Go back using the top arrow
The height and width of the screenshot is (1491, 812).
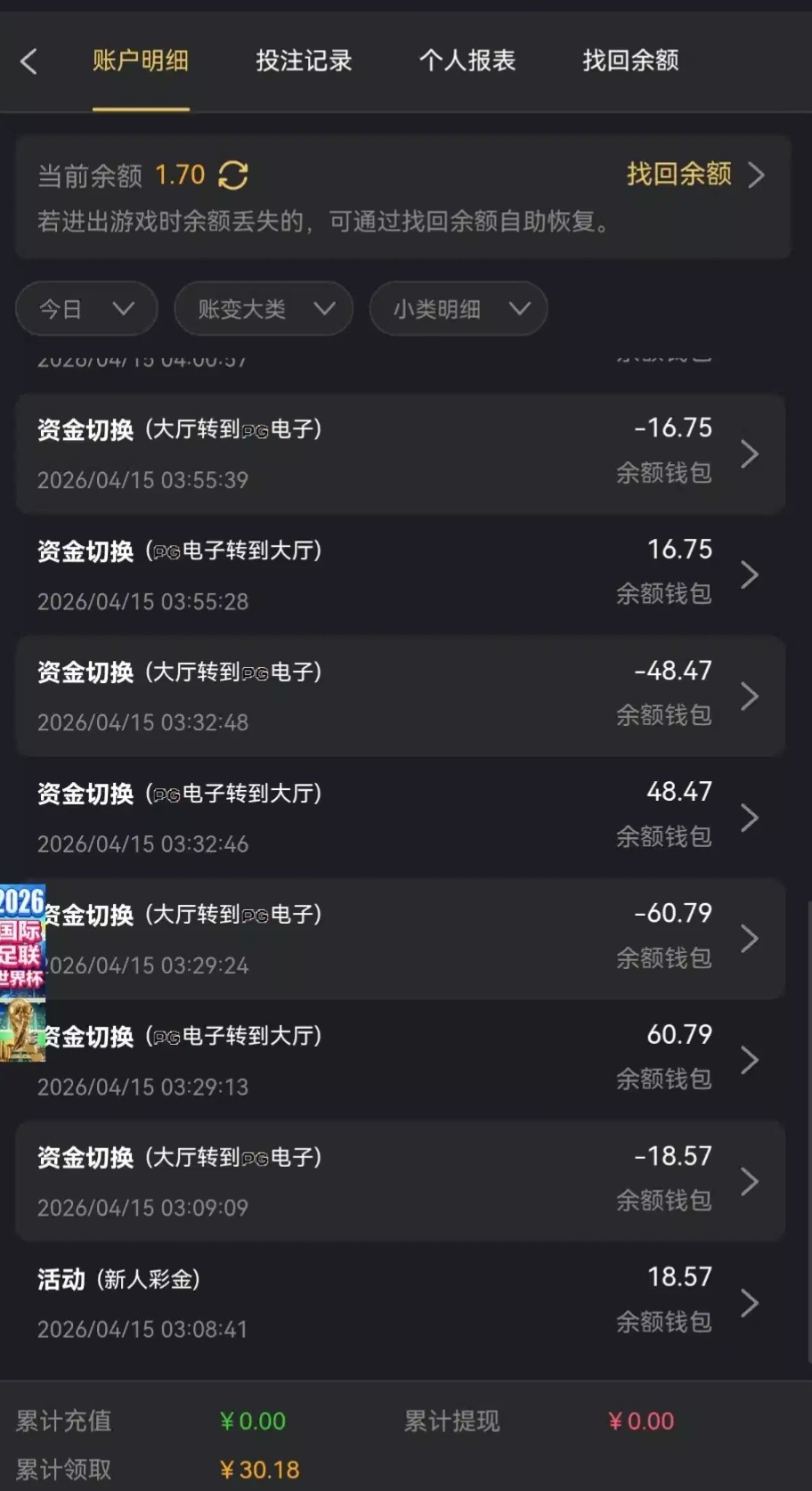click(28, 61)
